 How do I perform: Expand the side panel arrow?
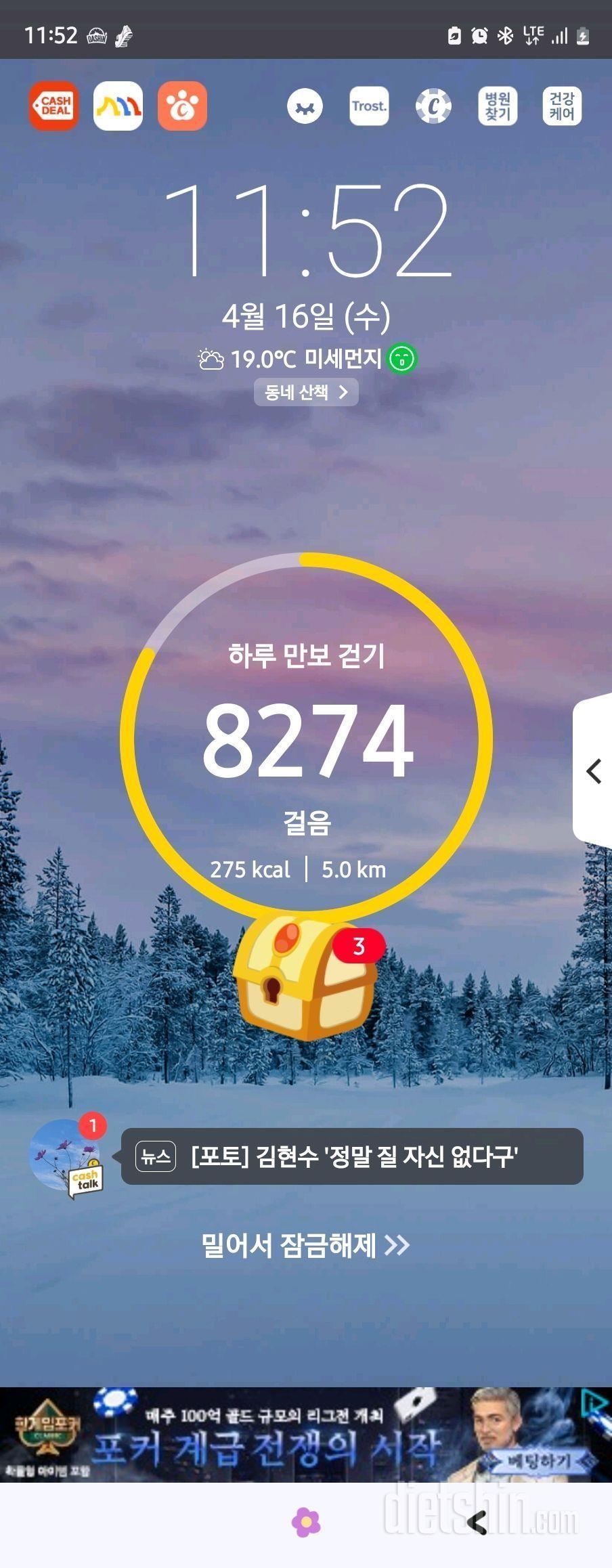click(x=594, y=771)
